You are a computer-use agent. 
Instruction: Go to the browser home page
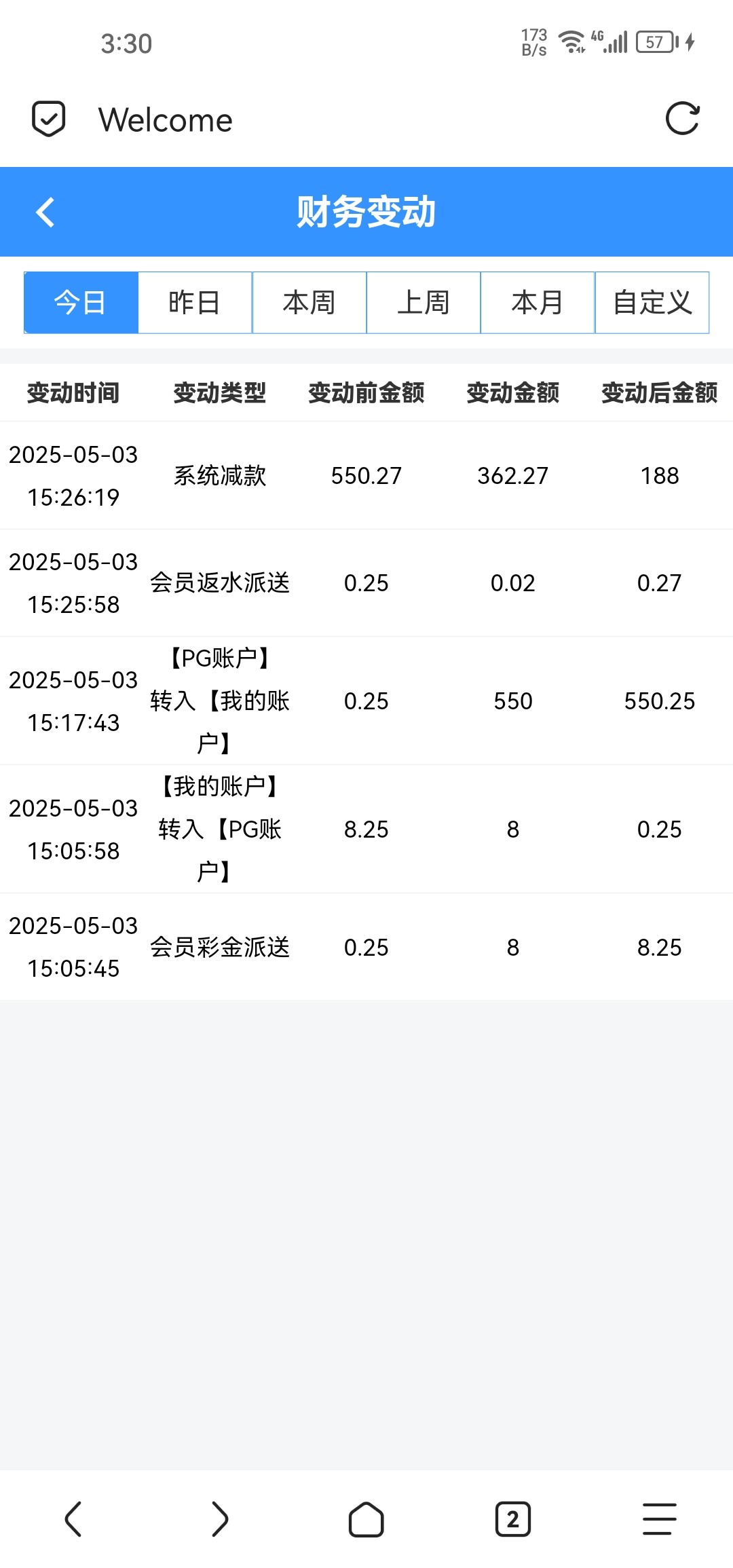(366, 1518)
